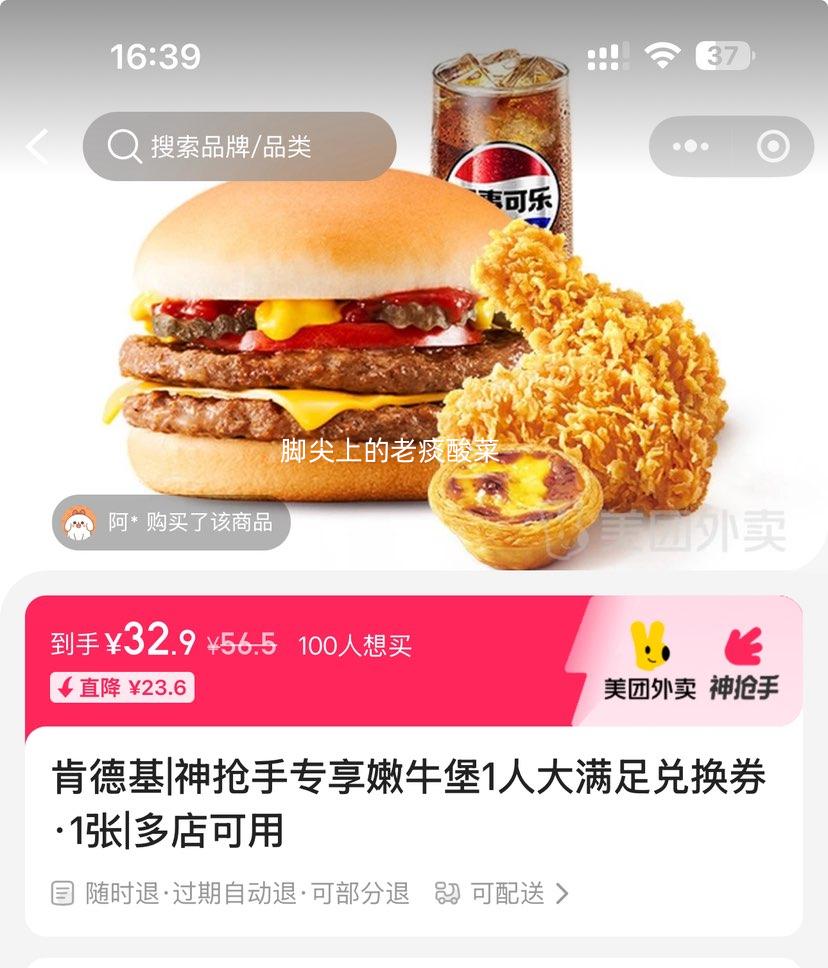The height and width of the screenshot is (968, 828).
Task: Click the magnifier icon in the search bar
Action: click(x=123, y=146)
